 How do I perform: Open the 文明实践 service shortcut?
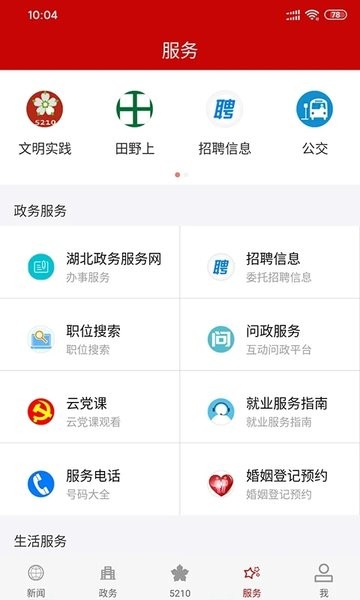pos(45,122)
